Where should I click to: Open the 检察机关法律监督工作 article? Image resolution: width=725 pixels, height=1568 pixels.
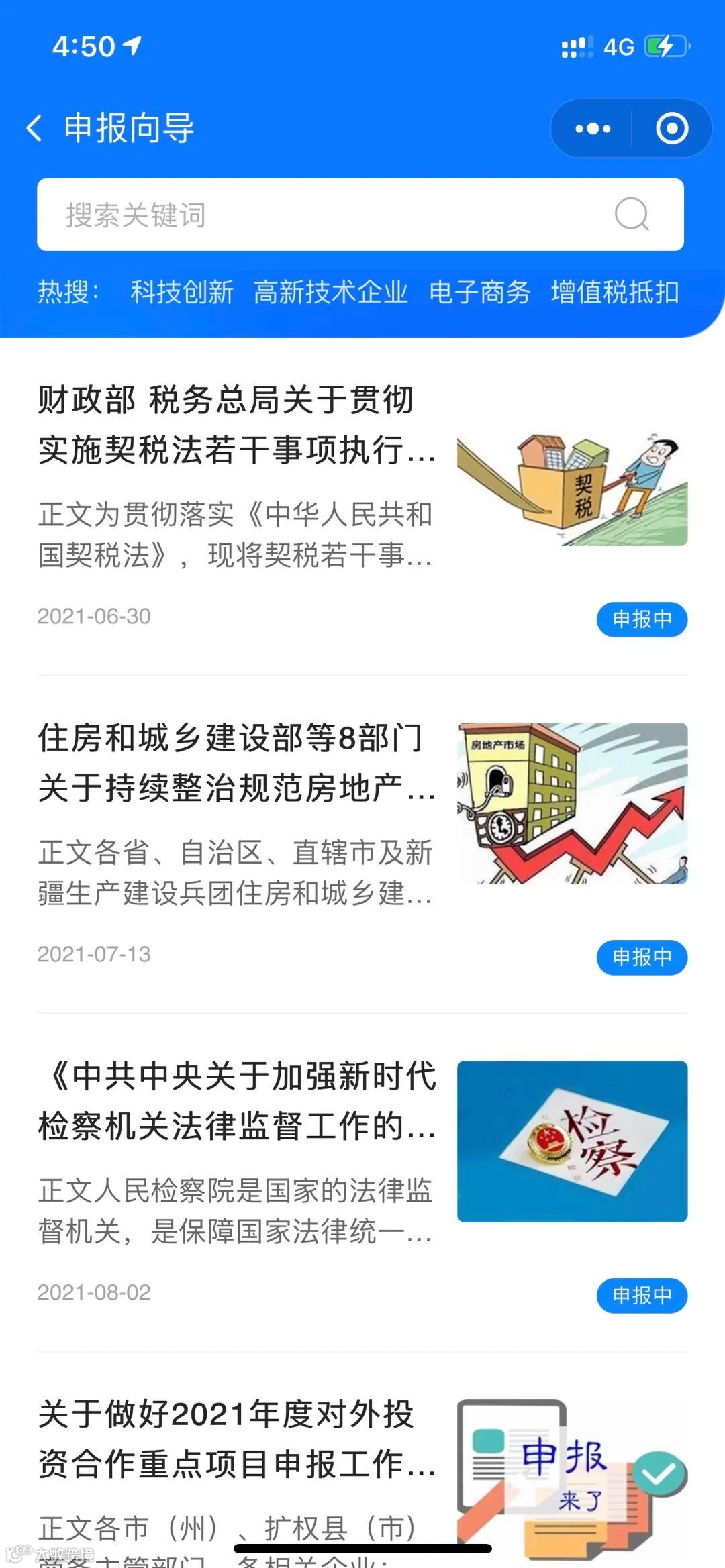click(236, 1100)
